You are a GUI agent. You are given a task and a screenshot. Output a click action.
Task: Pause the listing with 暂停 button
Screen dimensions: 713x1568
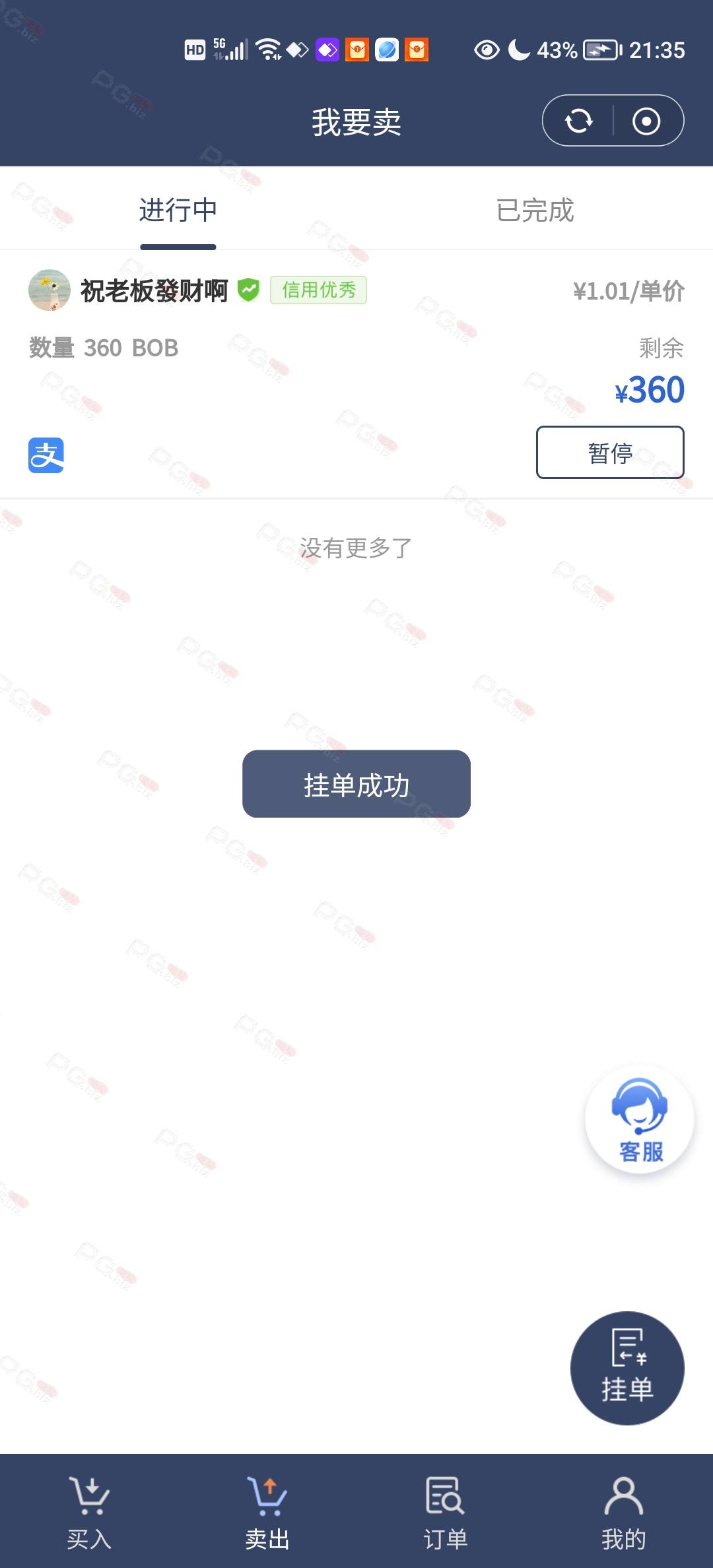(610, 452)
